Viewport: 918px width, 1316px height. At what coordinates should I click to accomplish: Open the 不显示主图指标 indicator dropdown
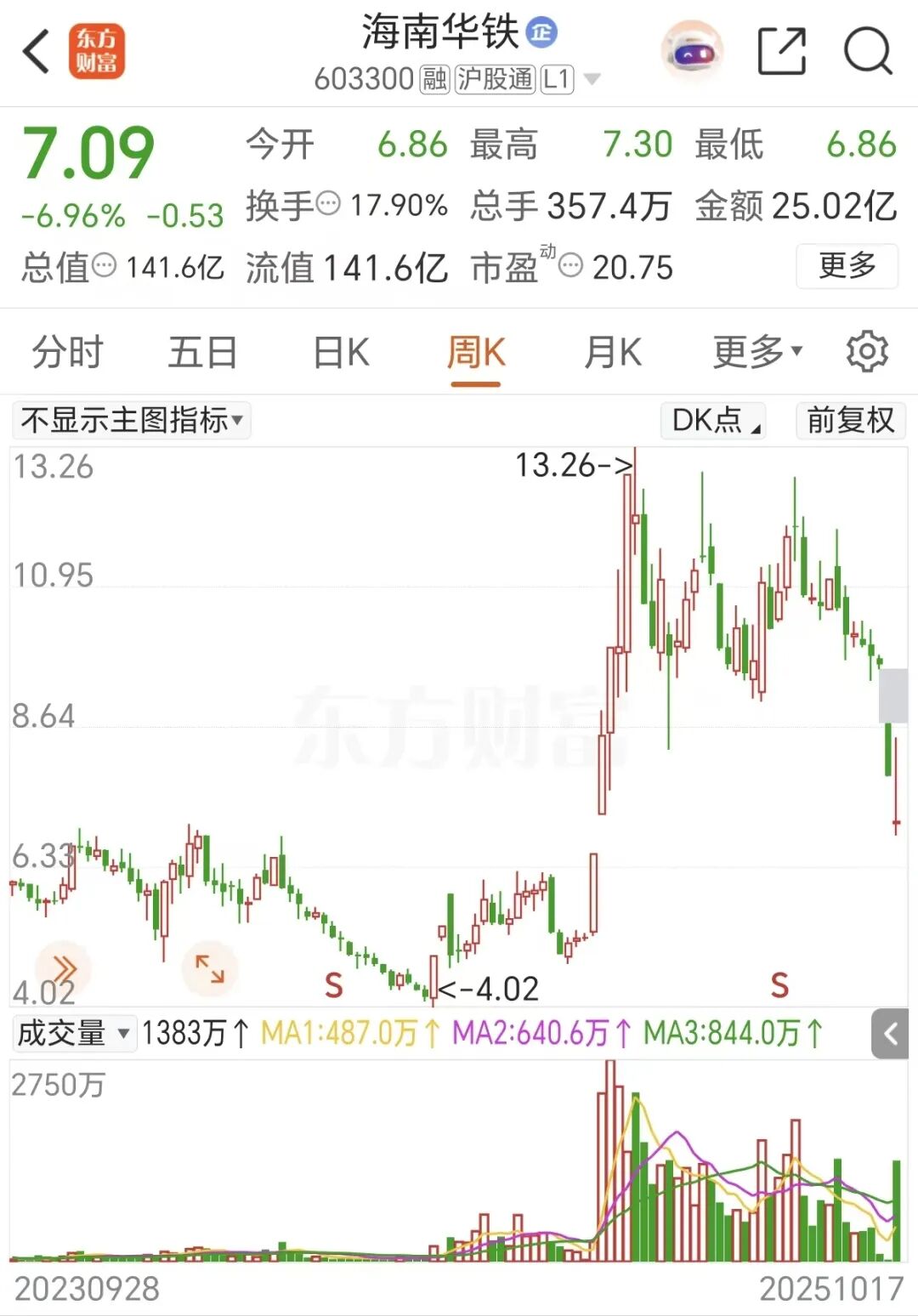(132, 420)
